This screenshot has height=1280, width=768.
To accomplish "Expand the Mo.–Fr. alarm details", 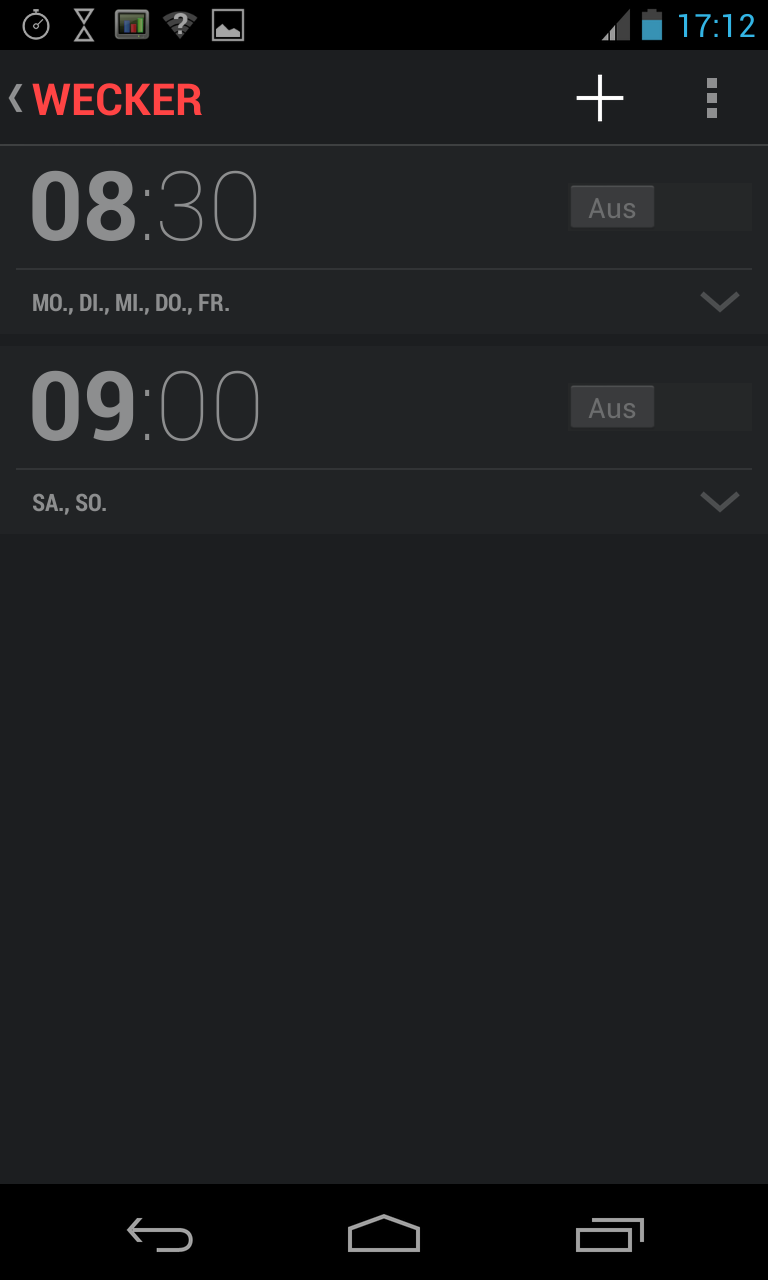I will click(719, 302).
